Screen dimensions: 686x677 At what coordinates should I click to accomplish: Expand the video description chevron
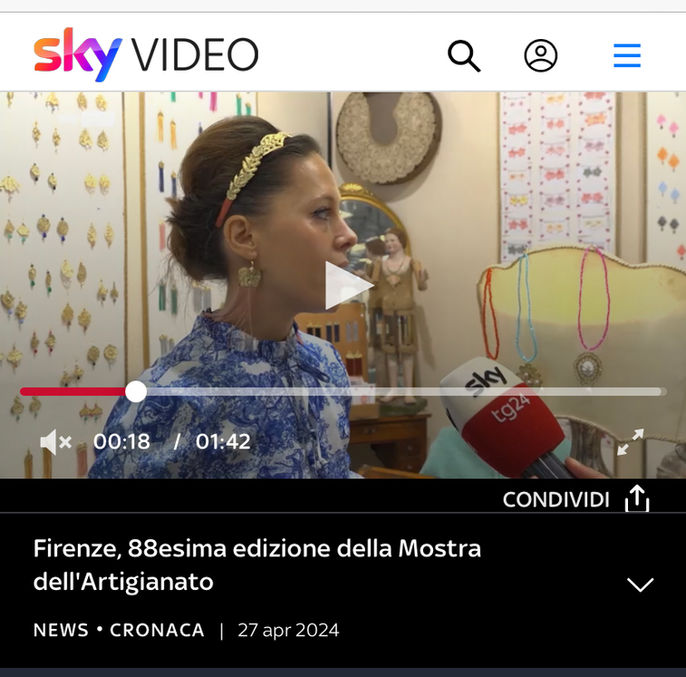(640, 585)
